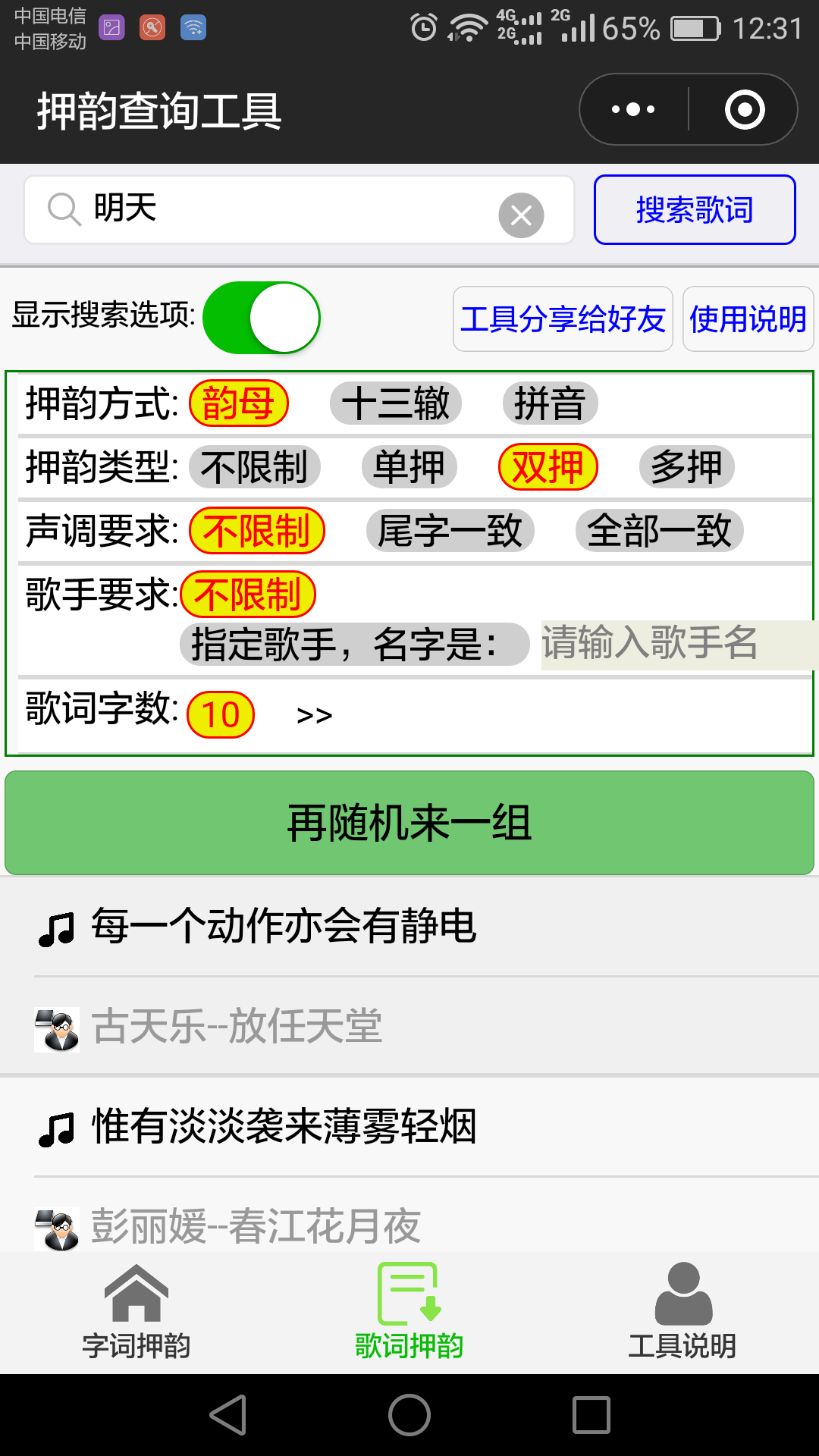Tap 再随机来一组 to get another batch
This screenshot has width=819, height=1456.
point(409,823)
